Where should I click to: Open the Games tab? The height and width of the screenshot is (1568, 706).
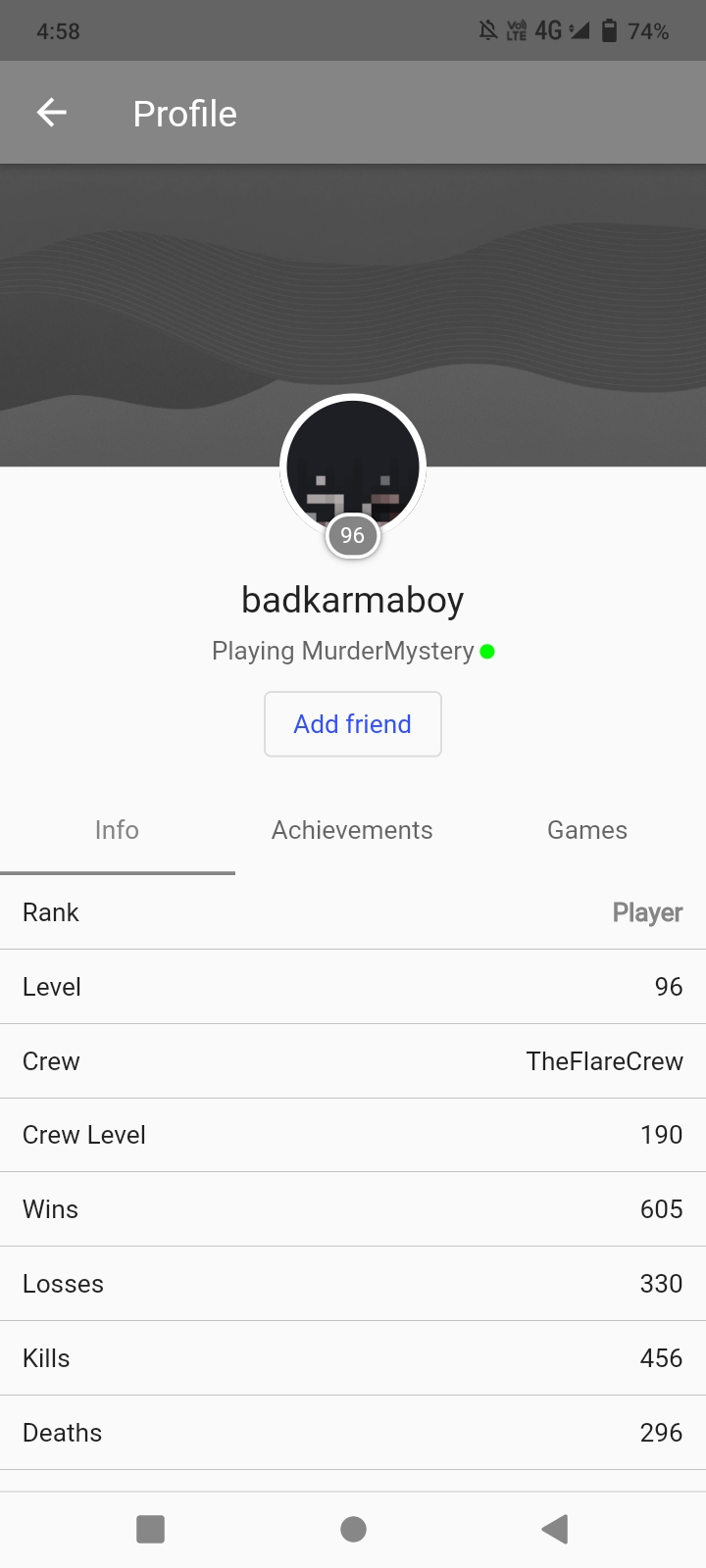587,830
